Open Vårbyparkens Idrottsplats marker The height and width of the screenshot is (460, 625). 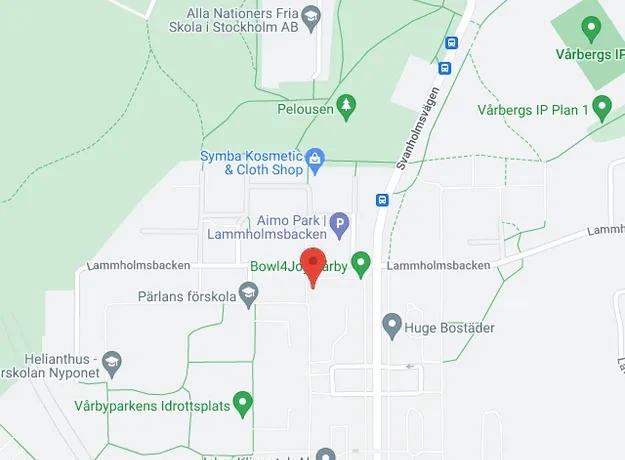pyautogui.click(x=241, y=404)
